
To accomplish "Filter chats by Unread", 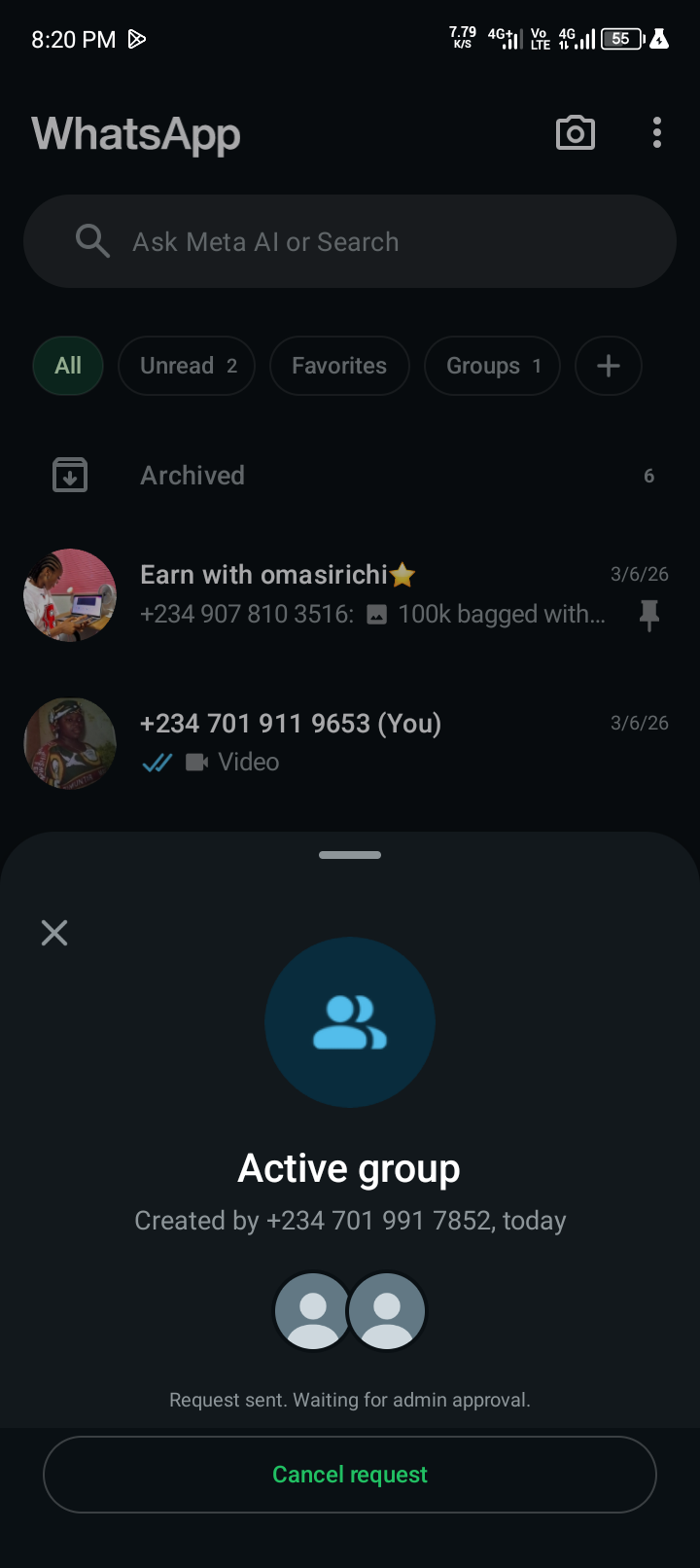I will pyautogui.click(x=187, y=366).
